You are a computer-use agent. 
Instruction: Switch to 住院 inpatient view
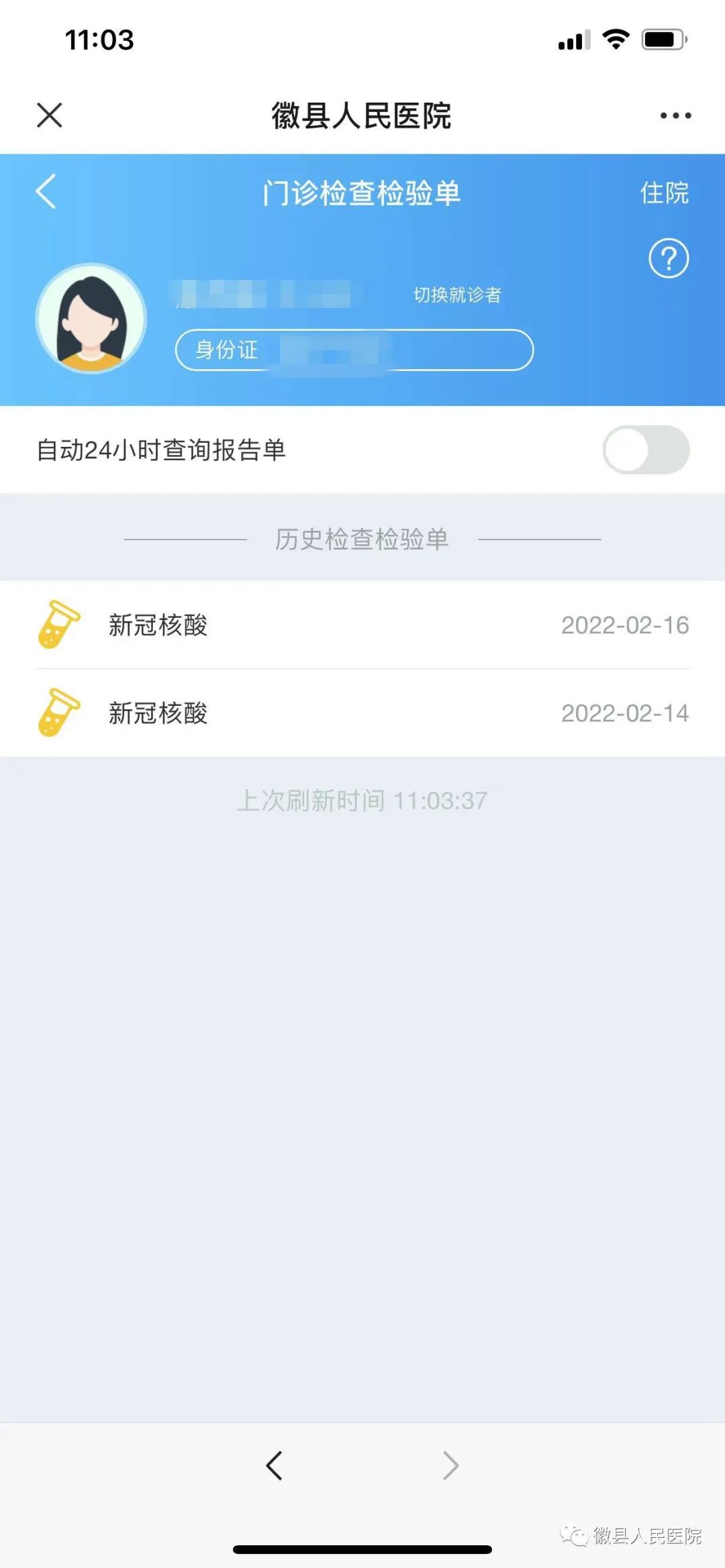(663, 195)
